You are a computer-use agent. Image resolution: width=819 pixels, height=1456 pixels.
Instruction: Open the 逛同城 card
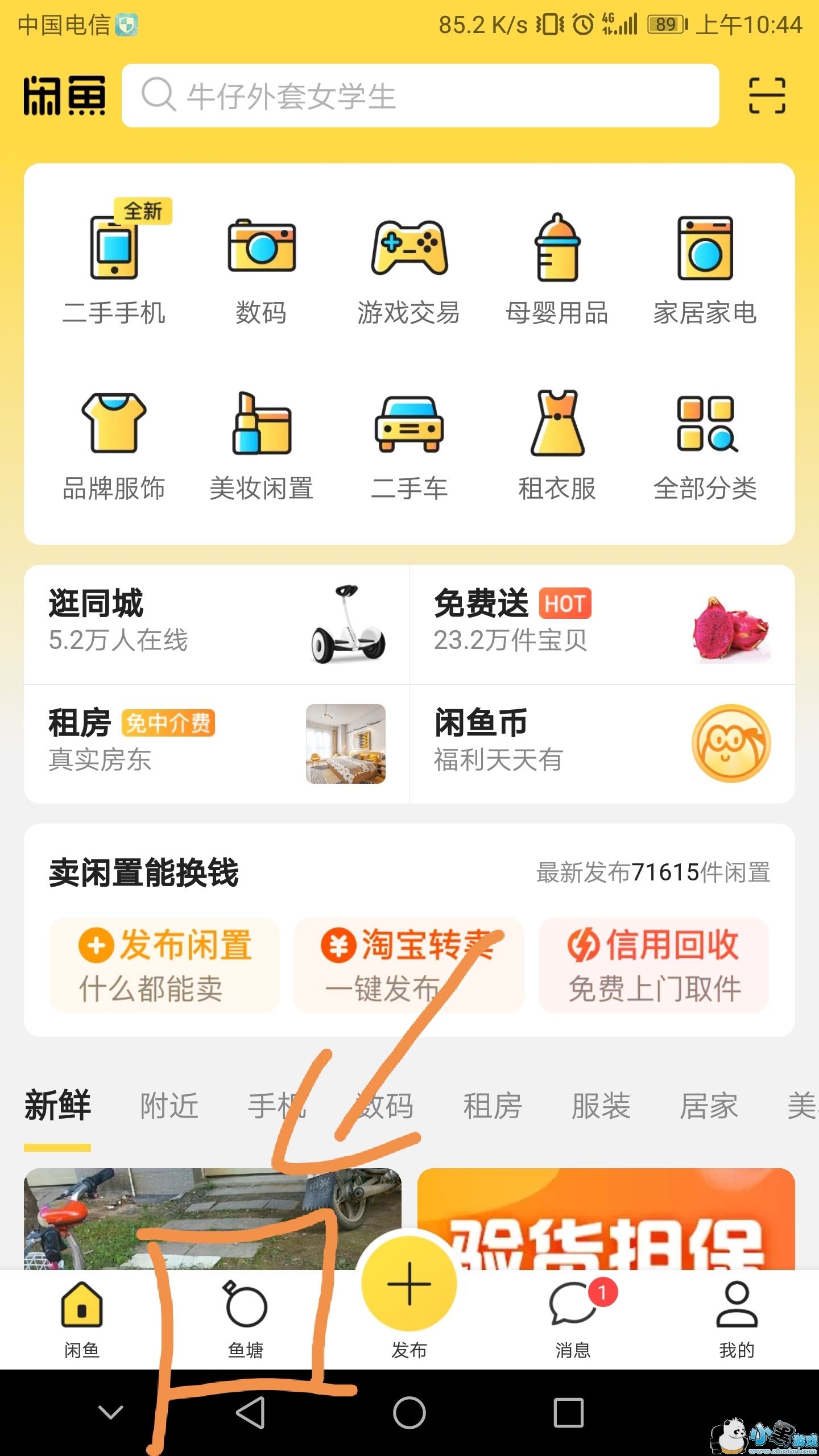pos(217,624)
